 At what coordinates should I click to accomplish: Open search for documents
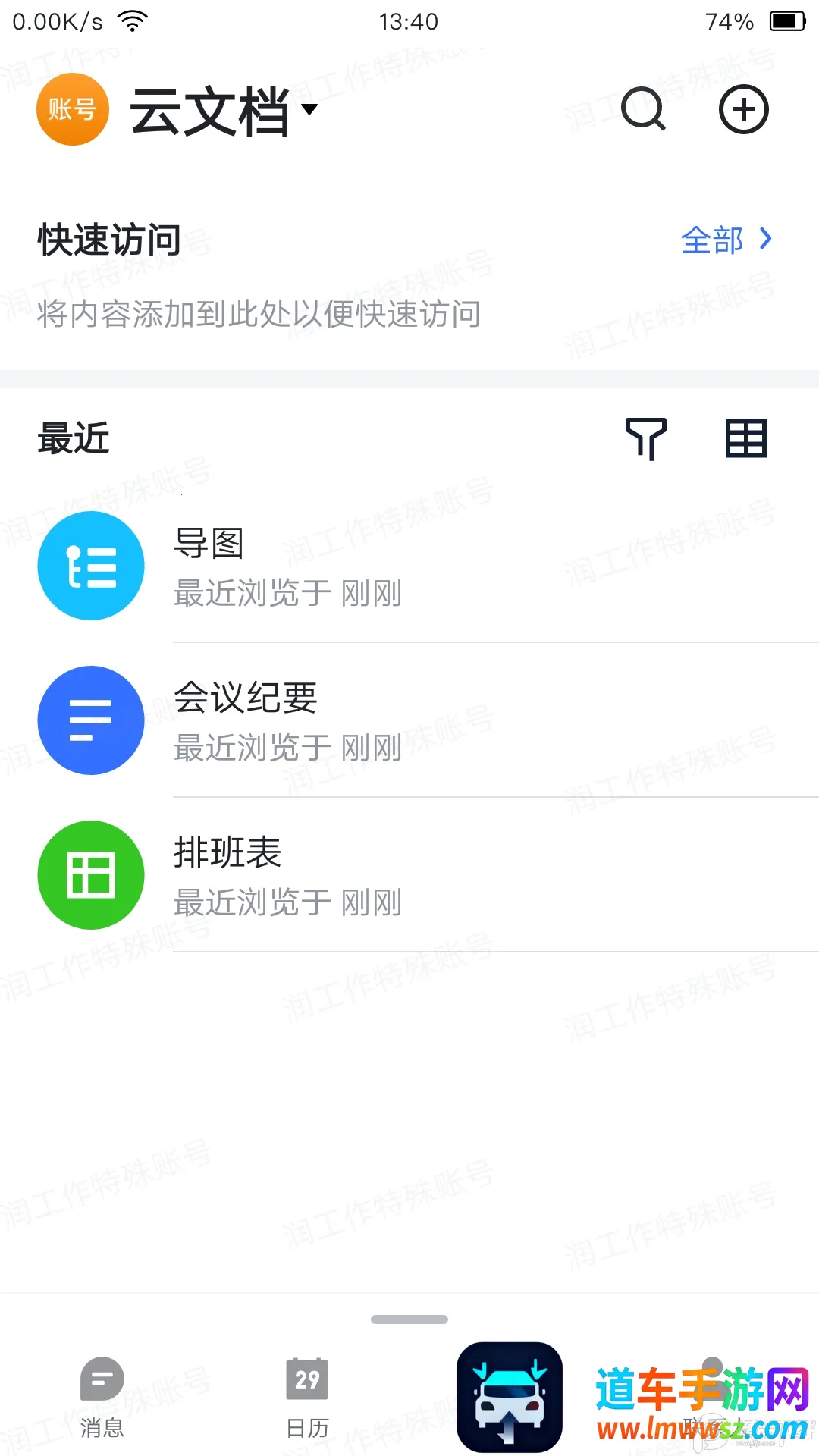643,109
